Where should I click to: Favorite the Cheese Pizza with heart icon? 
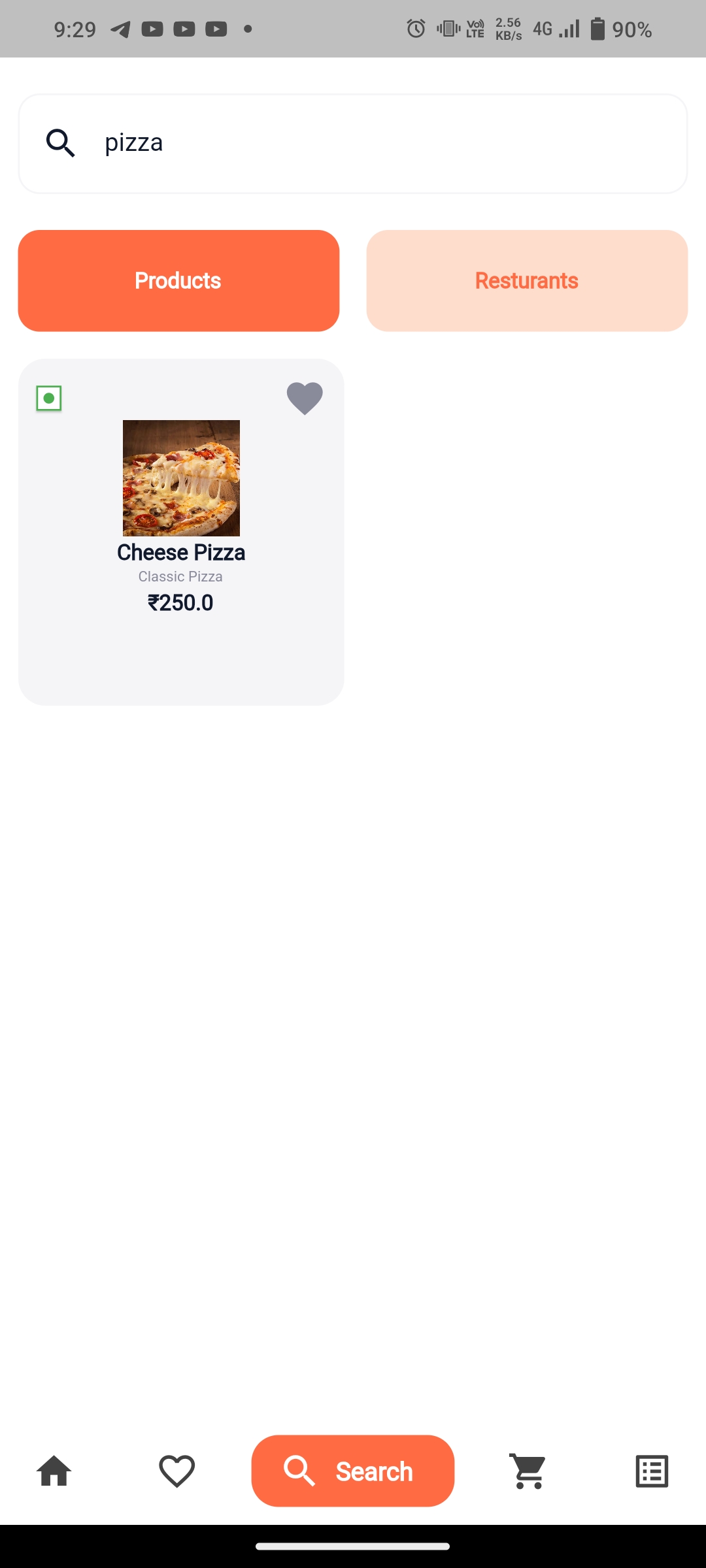click(x=305, y=398)
